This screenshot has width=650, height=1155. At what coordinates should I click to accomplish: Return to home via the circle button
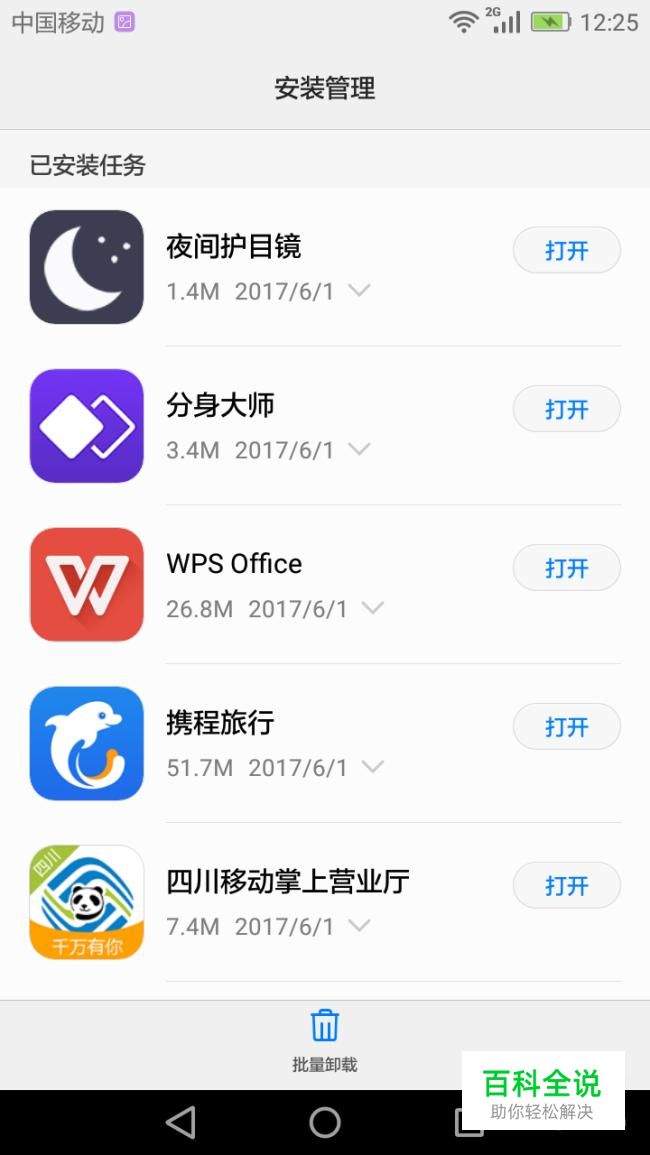click(x=324, y=1123)
